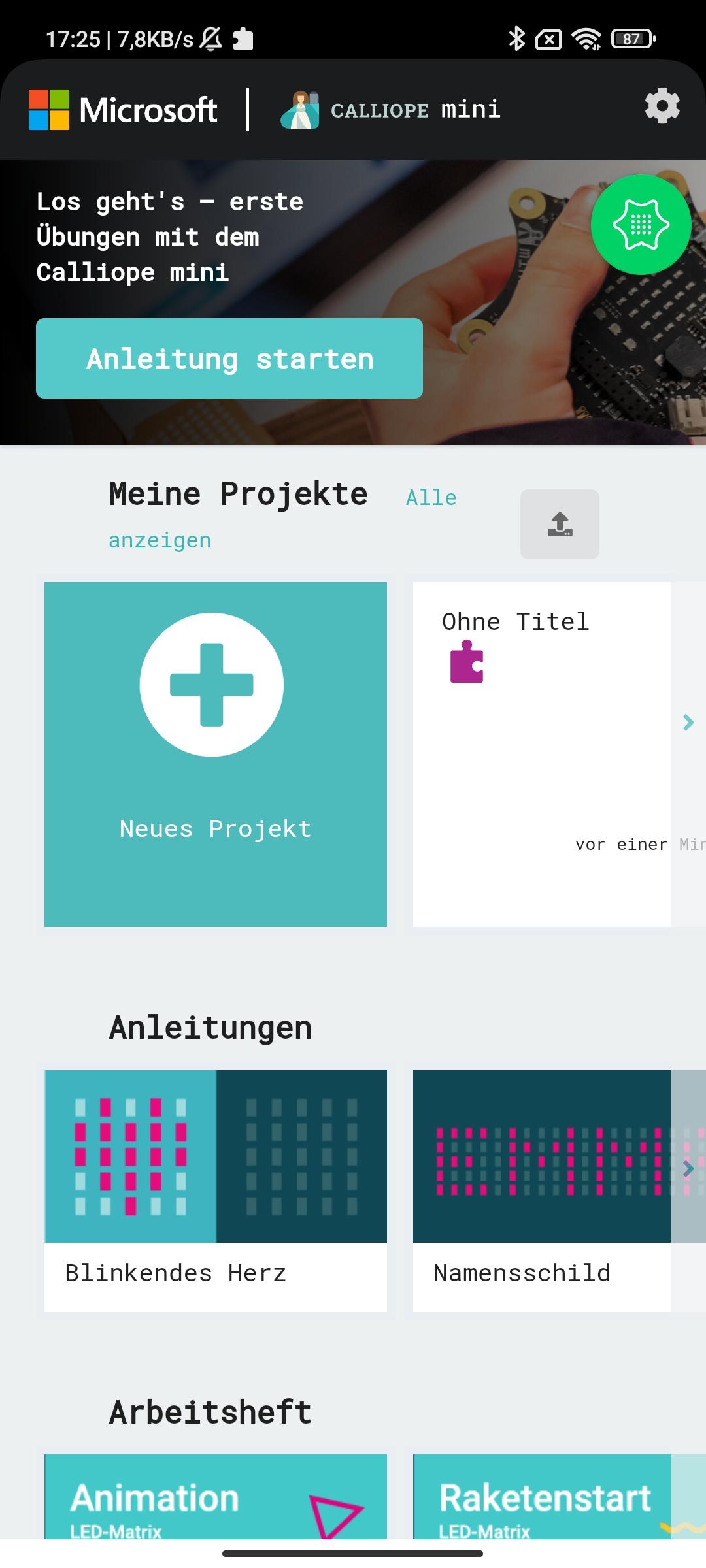
Task: Open the Ohne Titel project
Action: tap(542, 755)
